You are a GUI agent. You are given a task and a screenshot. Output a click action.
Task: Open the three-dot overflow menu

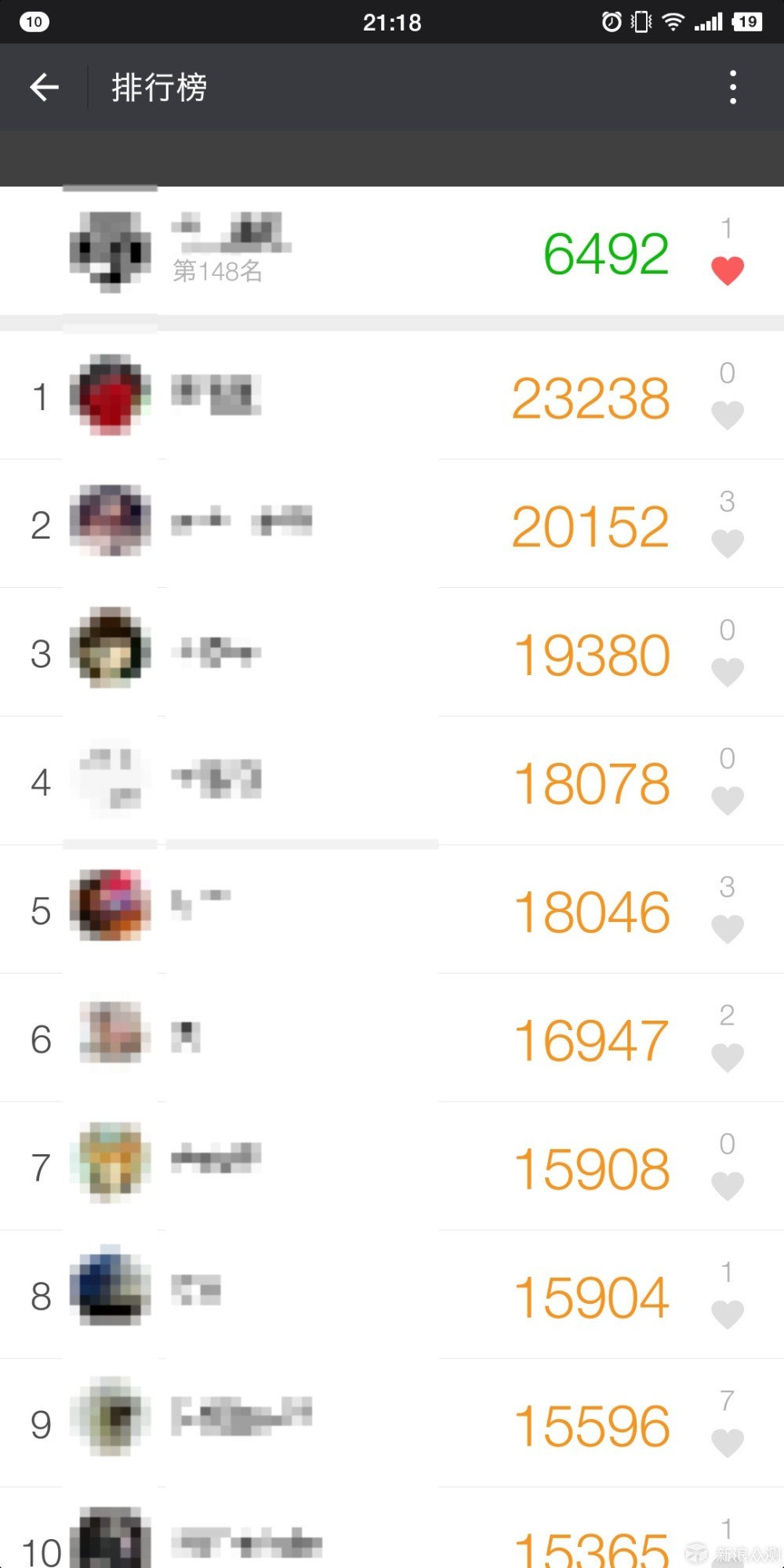(x=732, y=87)
